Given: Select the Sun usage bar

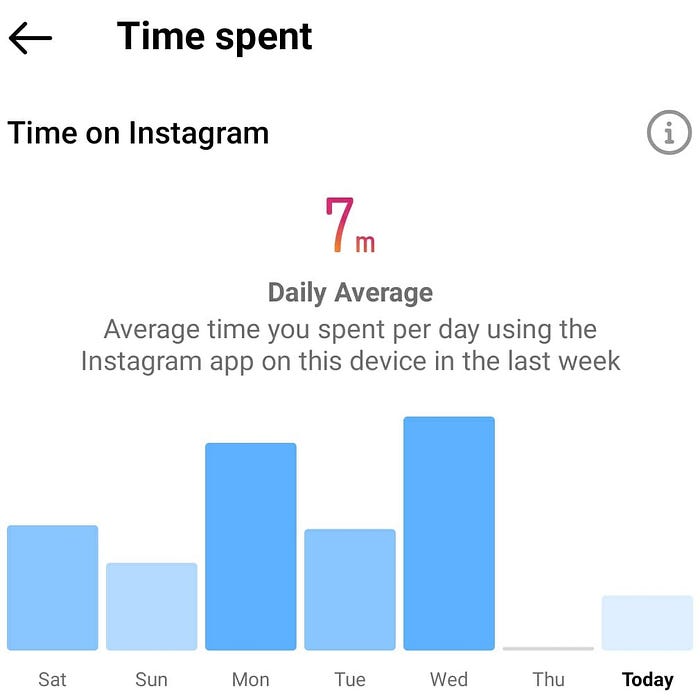Looking at the screenshot, I should point(151,607).
